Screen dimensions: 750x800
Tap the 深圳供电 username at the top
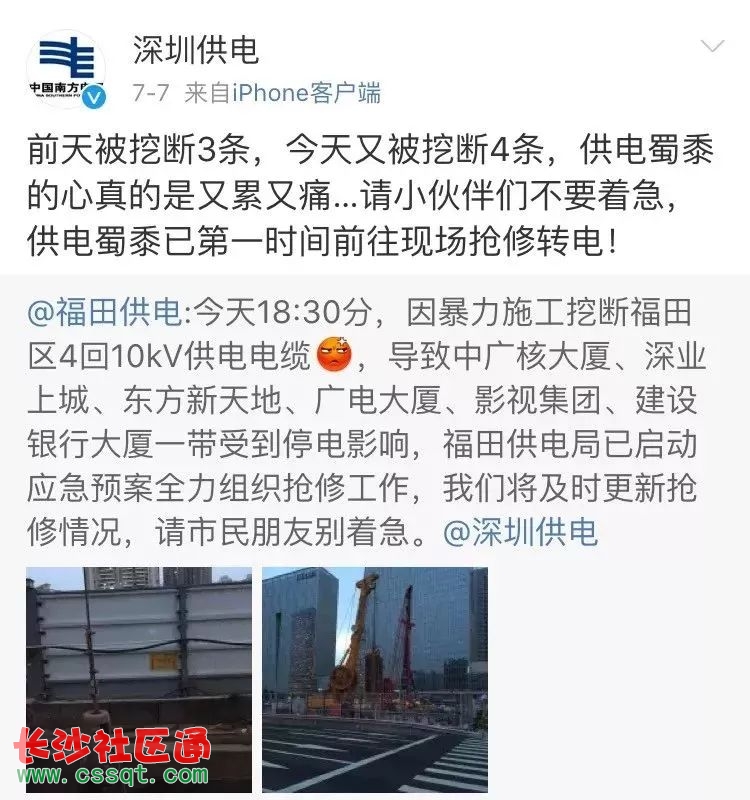(196, 48)
